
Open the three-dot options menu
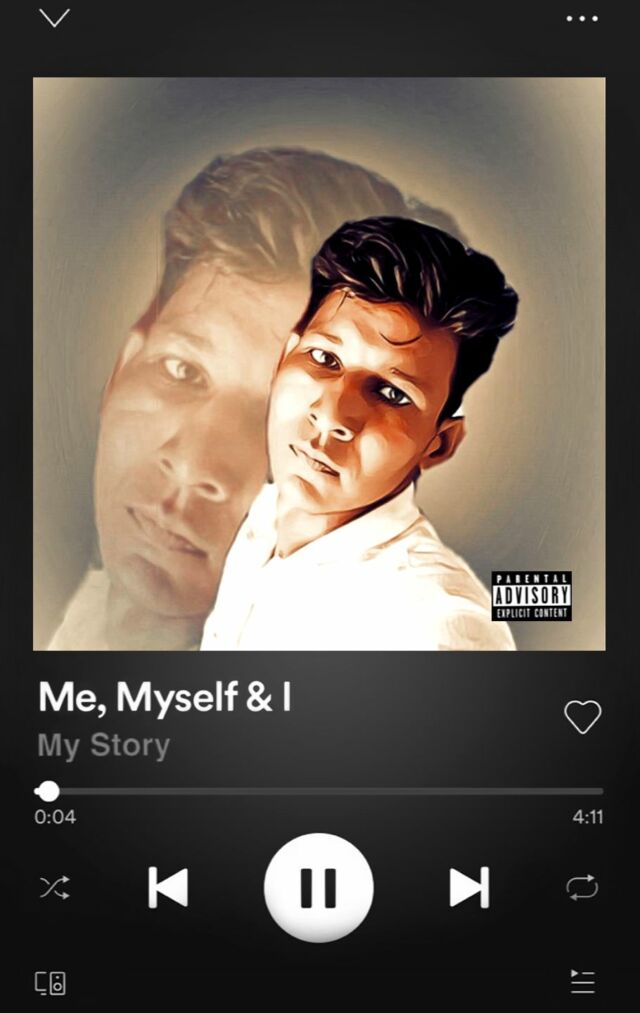[x=582, y=19]
